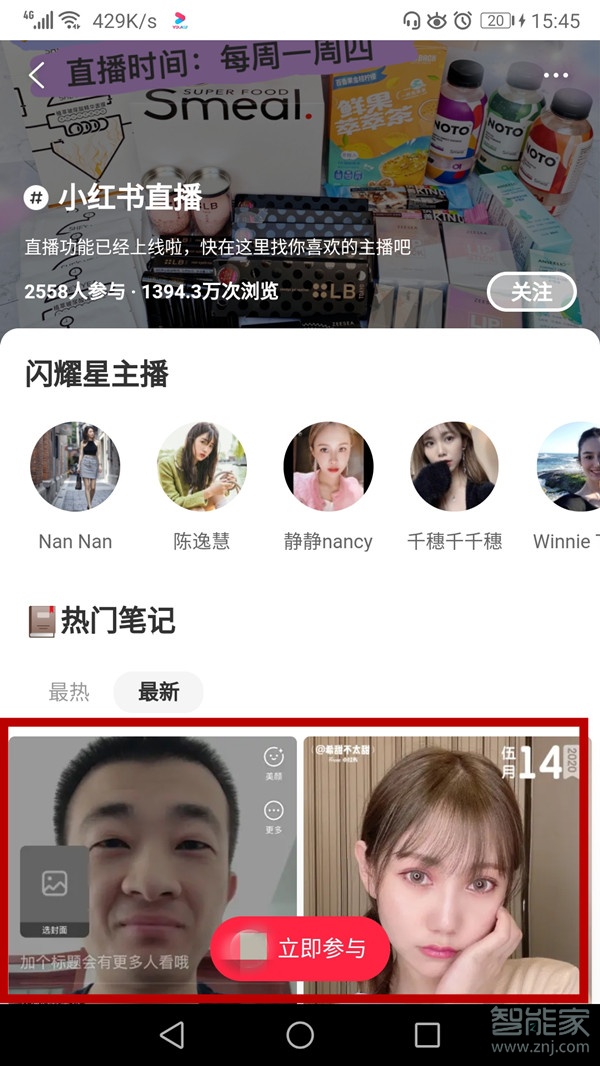Image resolution: width=600 pixels, height=1066 pixels.
Task: Switch to the 最热 tab
Action: pyautogui.click(x=69, y=691)
